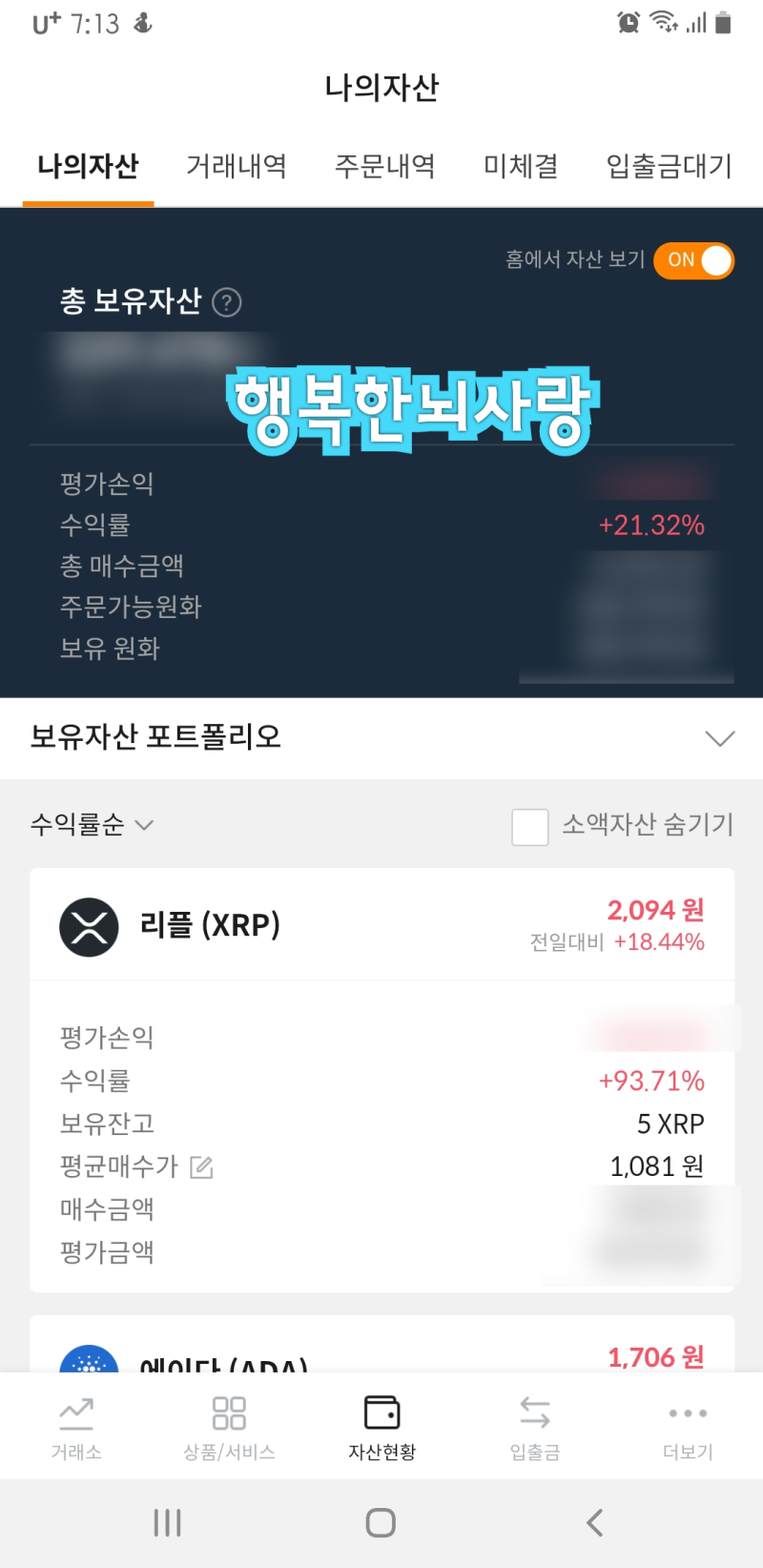Select the 미체결 tab
This screenshot has width=763, height=1568.
(x=519, y=165)
